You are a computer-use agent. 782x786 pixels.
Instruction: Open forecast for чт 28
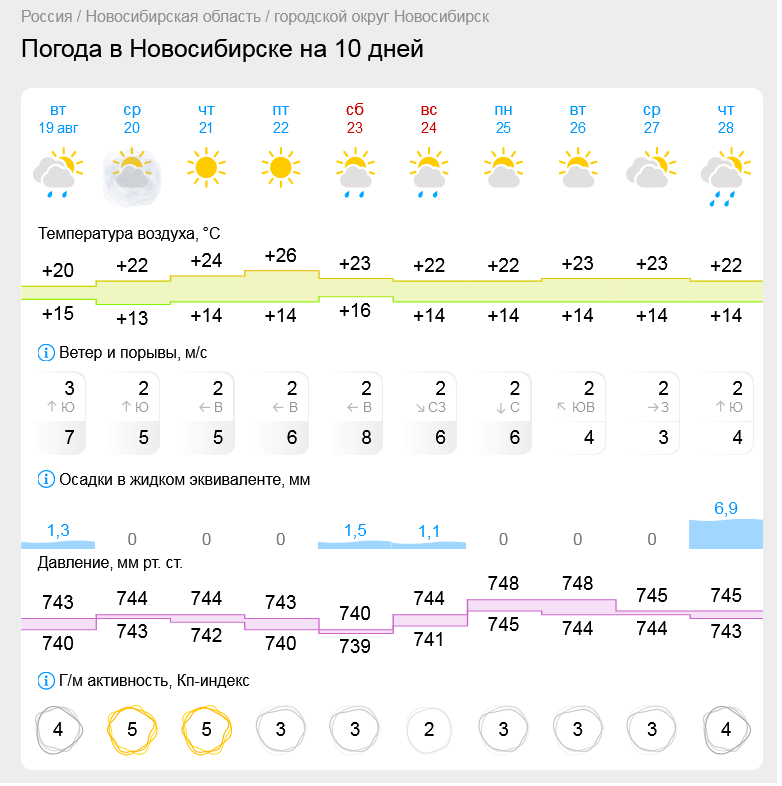click(x=726, y=119)
